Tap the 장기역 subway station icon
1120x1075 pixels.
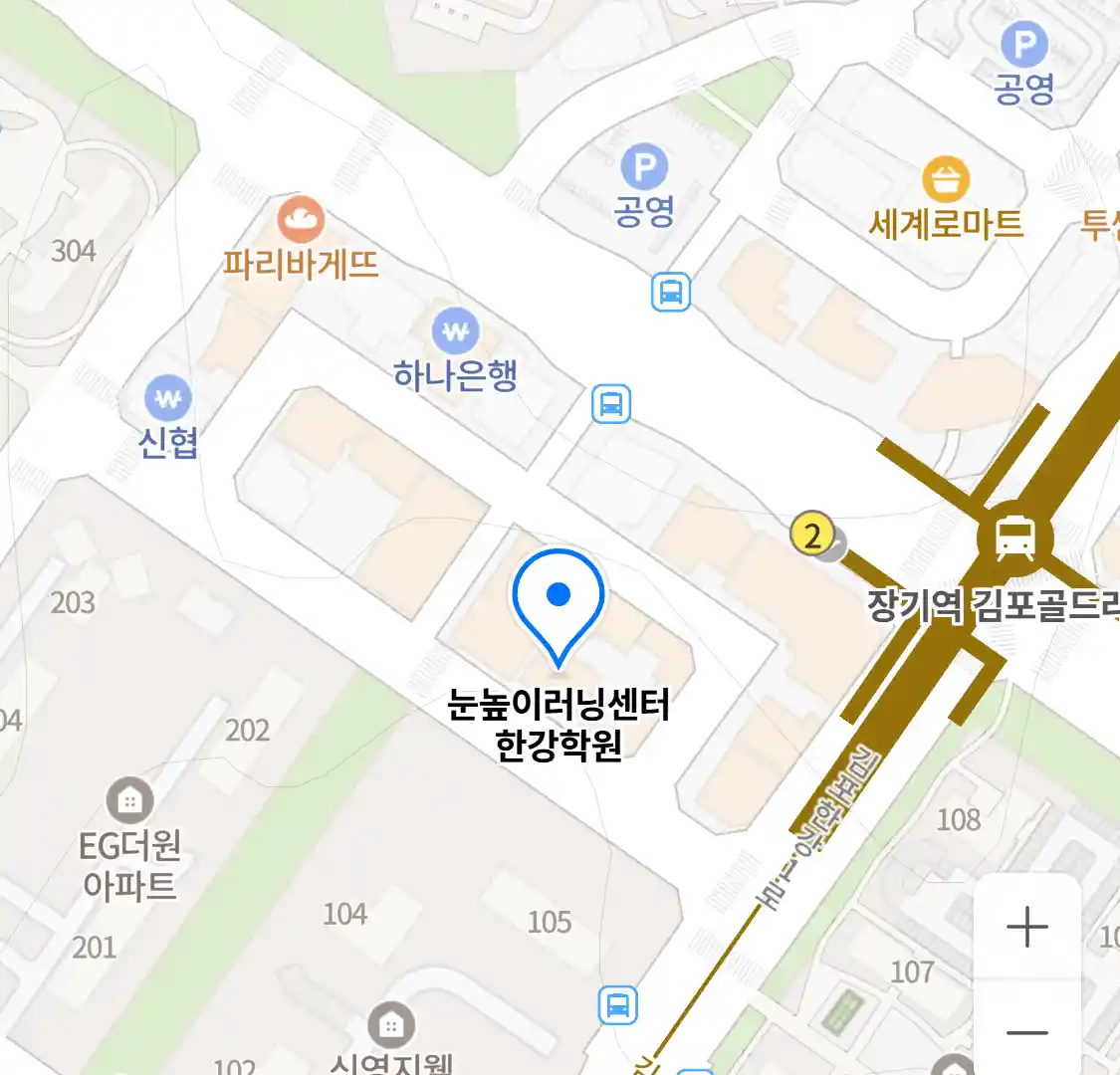click(1013, 538)
